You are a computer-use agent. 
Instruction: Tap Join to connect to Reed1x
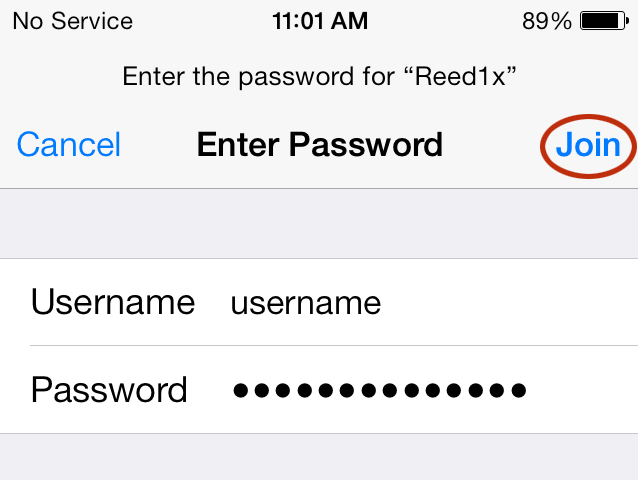click(x=588, y=145)
